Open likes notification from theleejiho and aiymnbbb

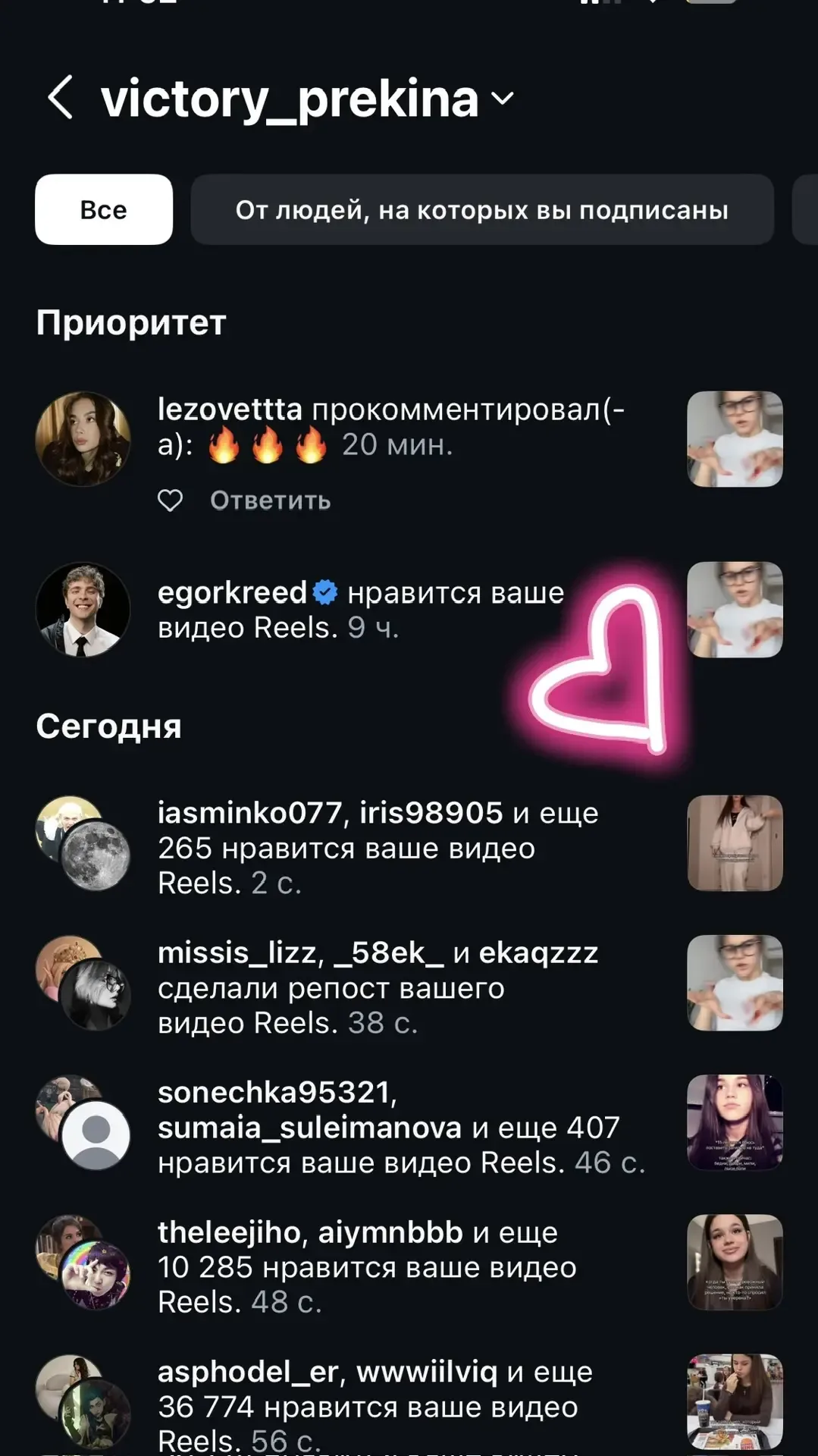[x=367, y=1266]
